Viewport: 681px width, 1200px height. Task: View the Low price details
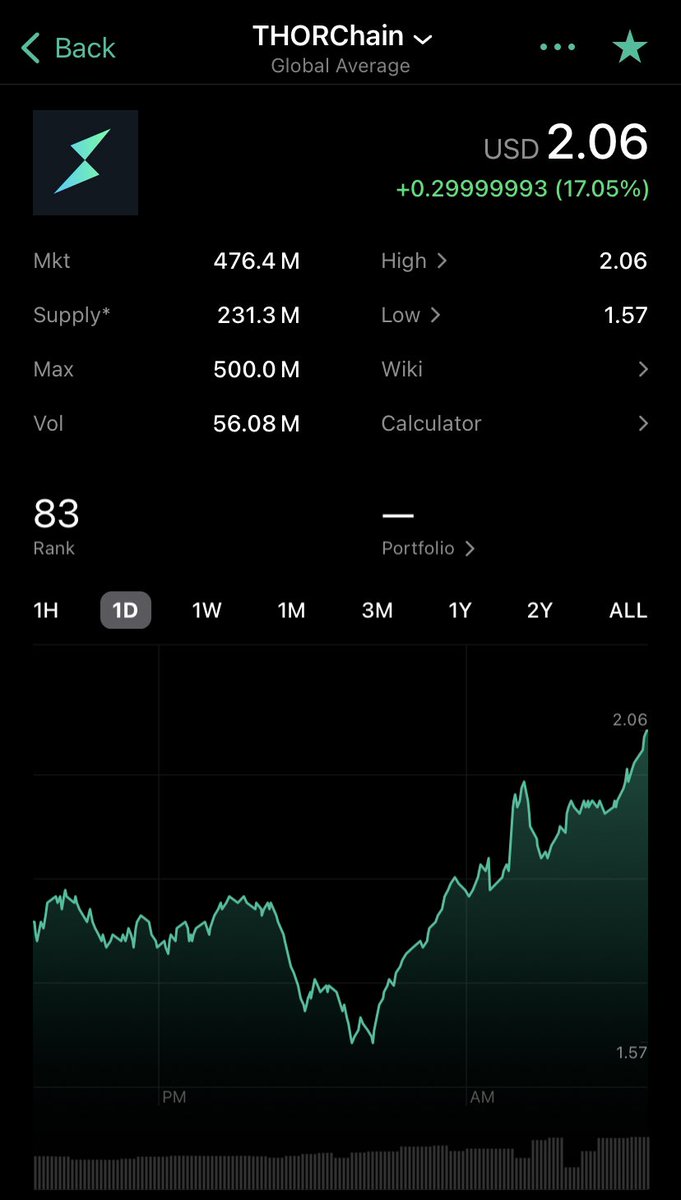tap(411, 315)
